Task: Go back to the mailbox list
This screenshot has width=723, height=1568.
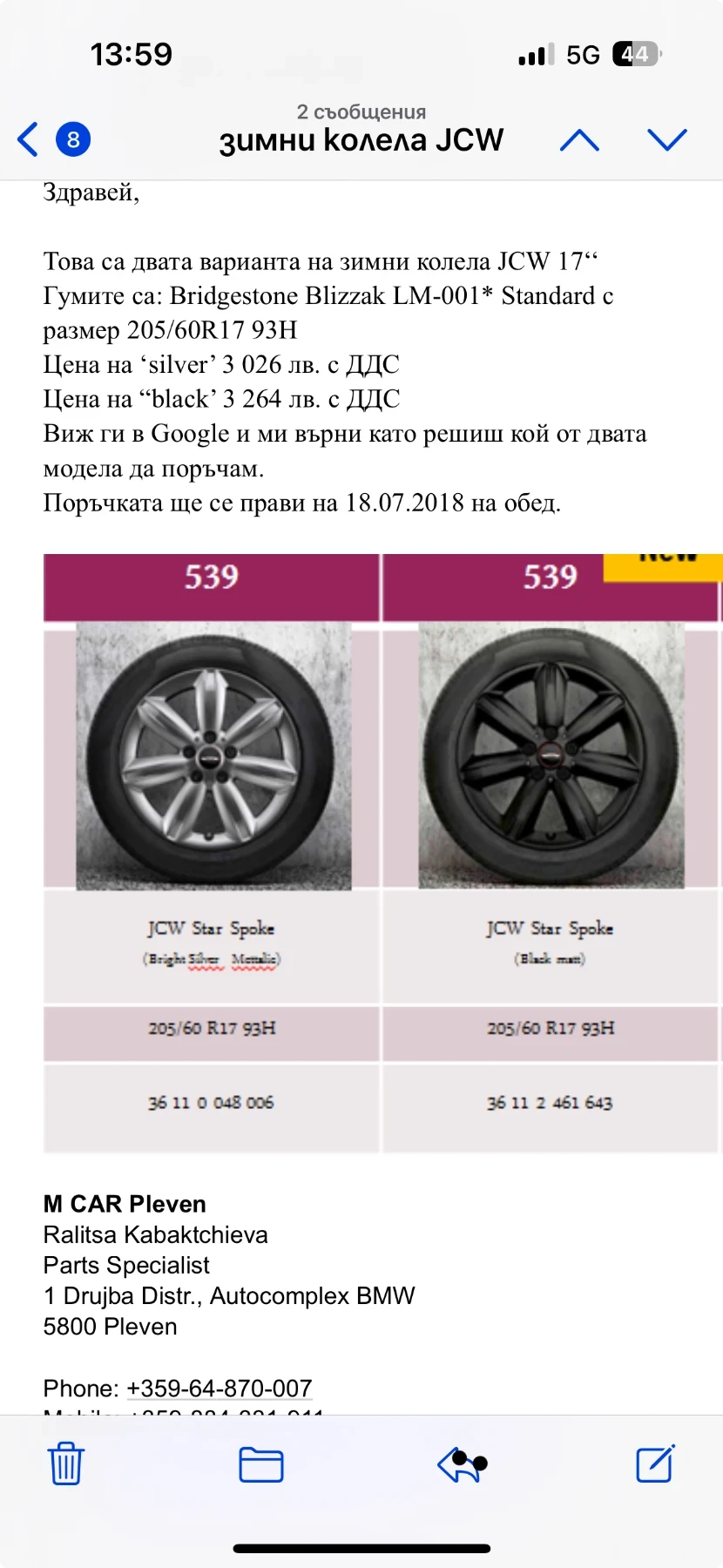Action: pyautogui.click(x=30, y=139)
